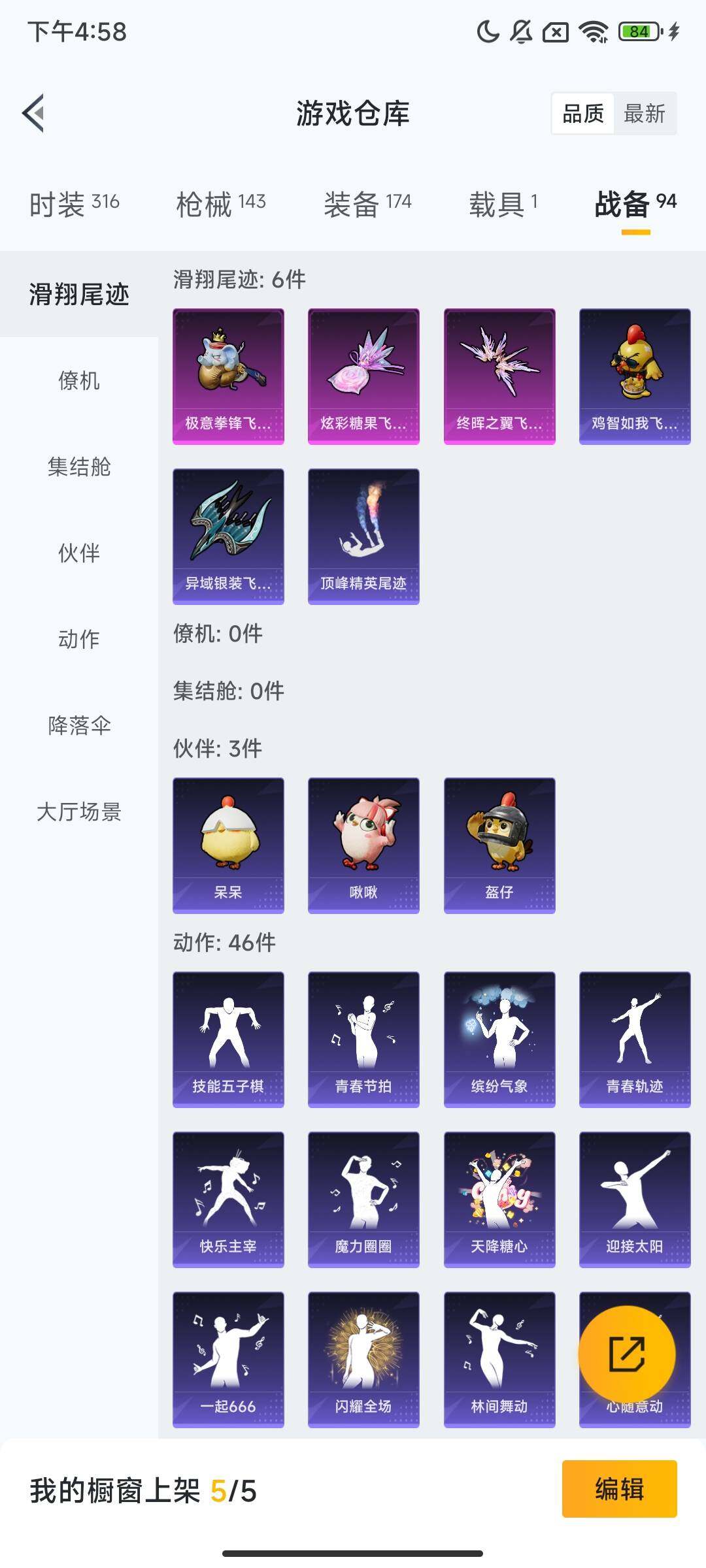Select the 炫彩糖果飞 candy glider trail
The image size is (706, 1568).
363,376
